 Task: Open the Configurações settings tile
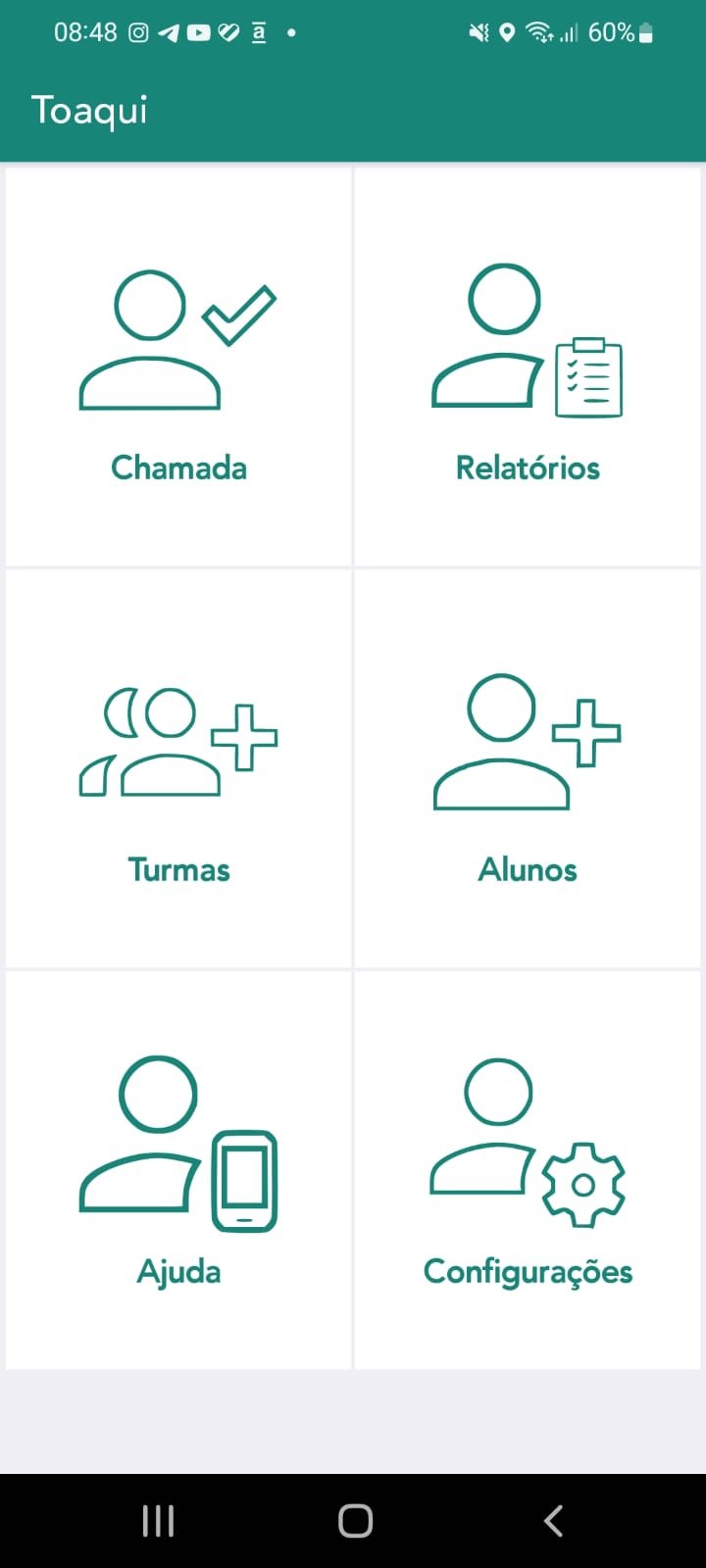[x=528, y=1170]
